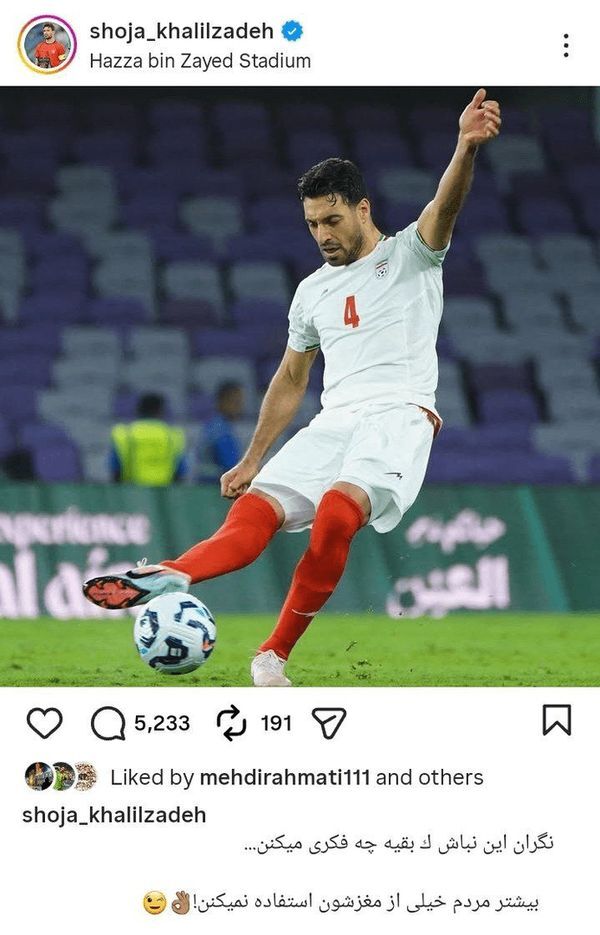Viewport: 600px width, 935px height.
Task: Open the post's three-dot overflow menu
Action: pos(566,45)
